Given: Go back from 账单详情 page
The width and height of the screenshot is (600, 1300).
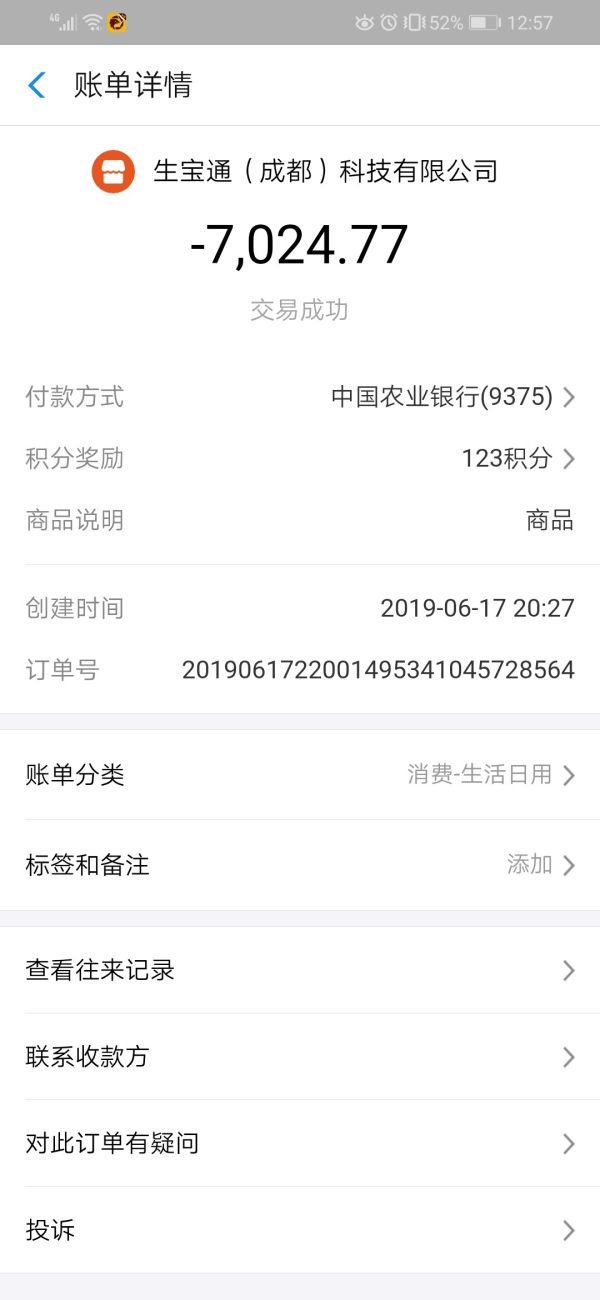Looking at the screenshot, I should [37, 85].
